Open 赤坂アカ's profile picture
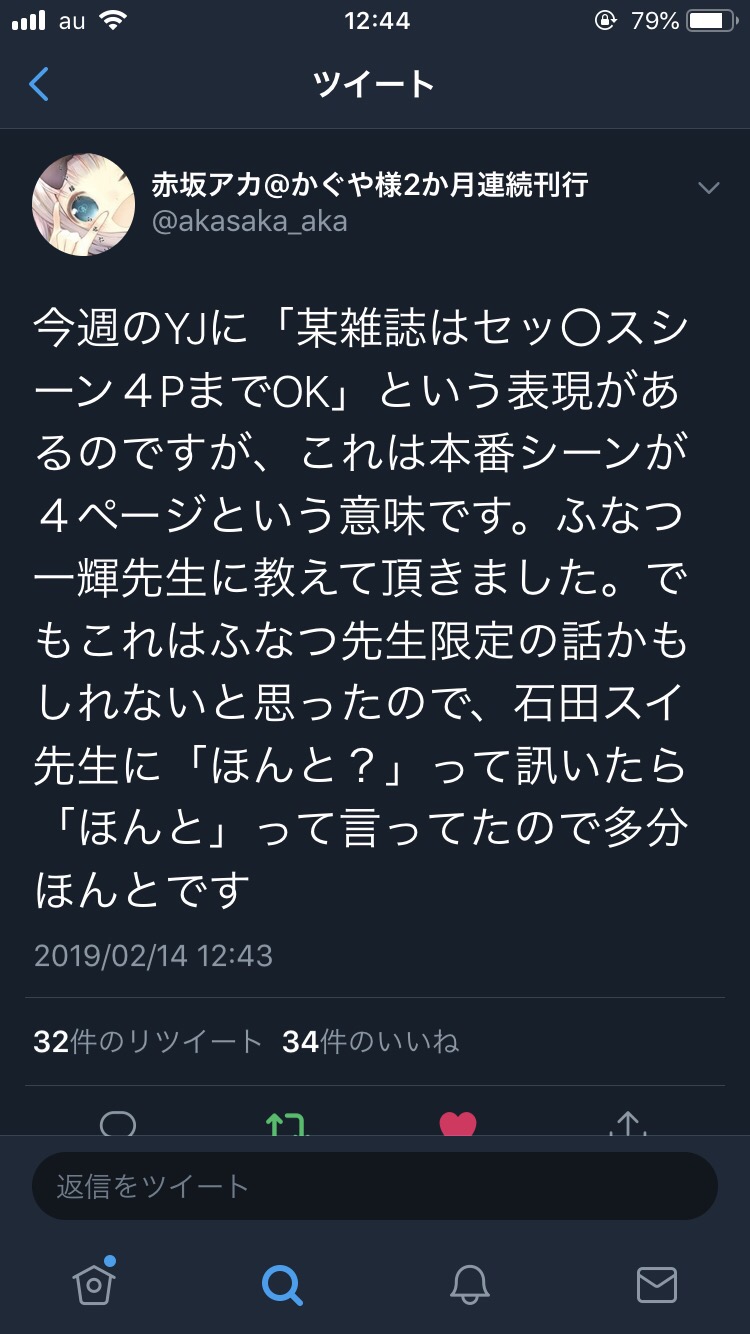 click(x=84, y=205)
